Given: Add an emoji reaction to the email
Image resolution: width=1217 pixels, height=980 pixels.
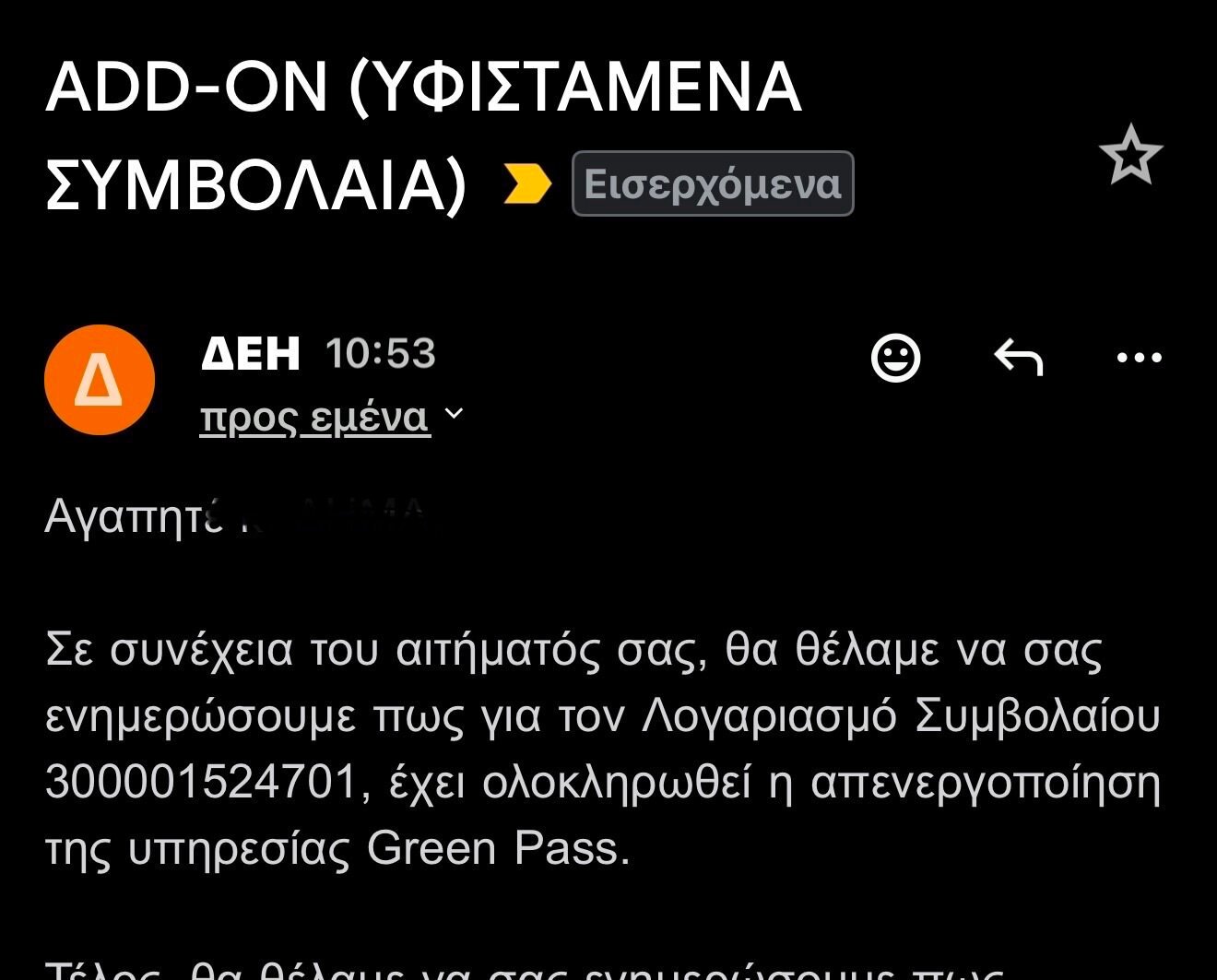Looking at the screenshot, I should coord(895,357).
